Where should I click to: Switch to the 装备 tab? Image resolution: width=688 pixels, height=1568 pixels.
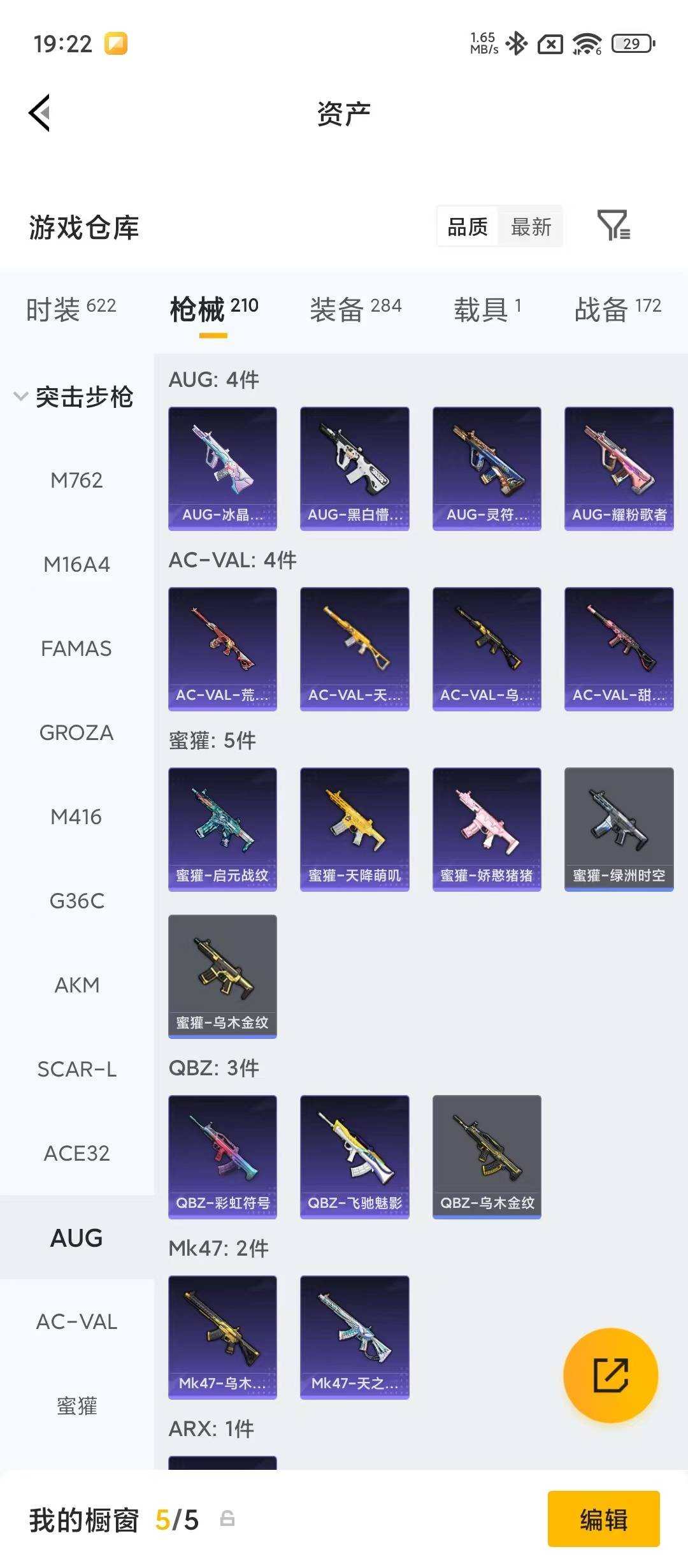[x=355, y=309]
